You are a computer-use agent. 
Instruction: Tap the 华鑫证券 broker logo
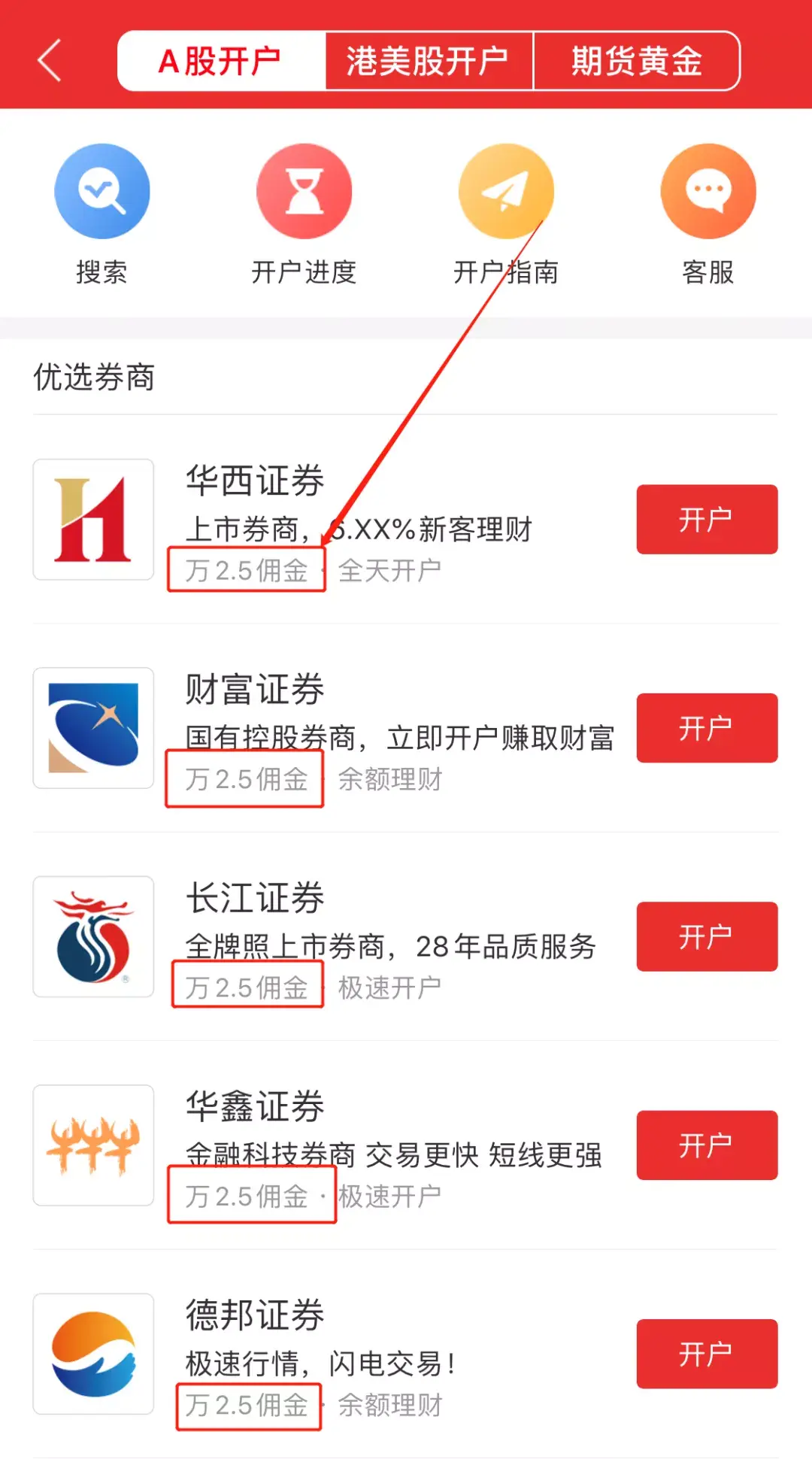92,1145
